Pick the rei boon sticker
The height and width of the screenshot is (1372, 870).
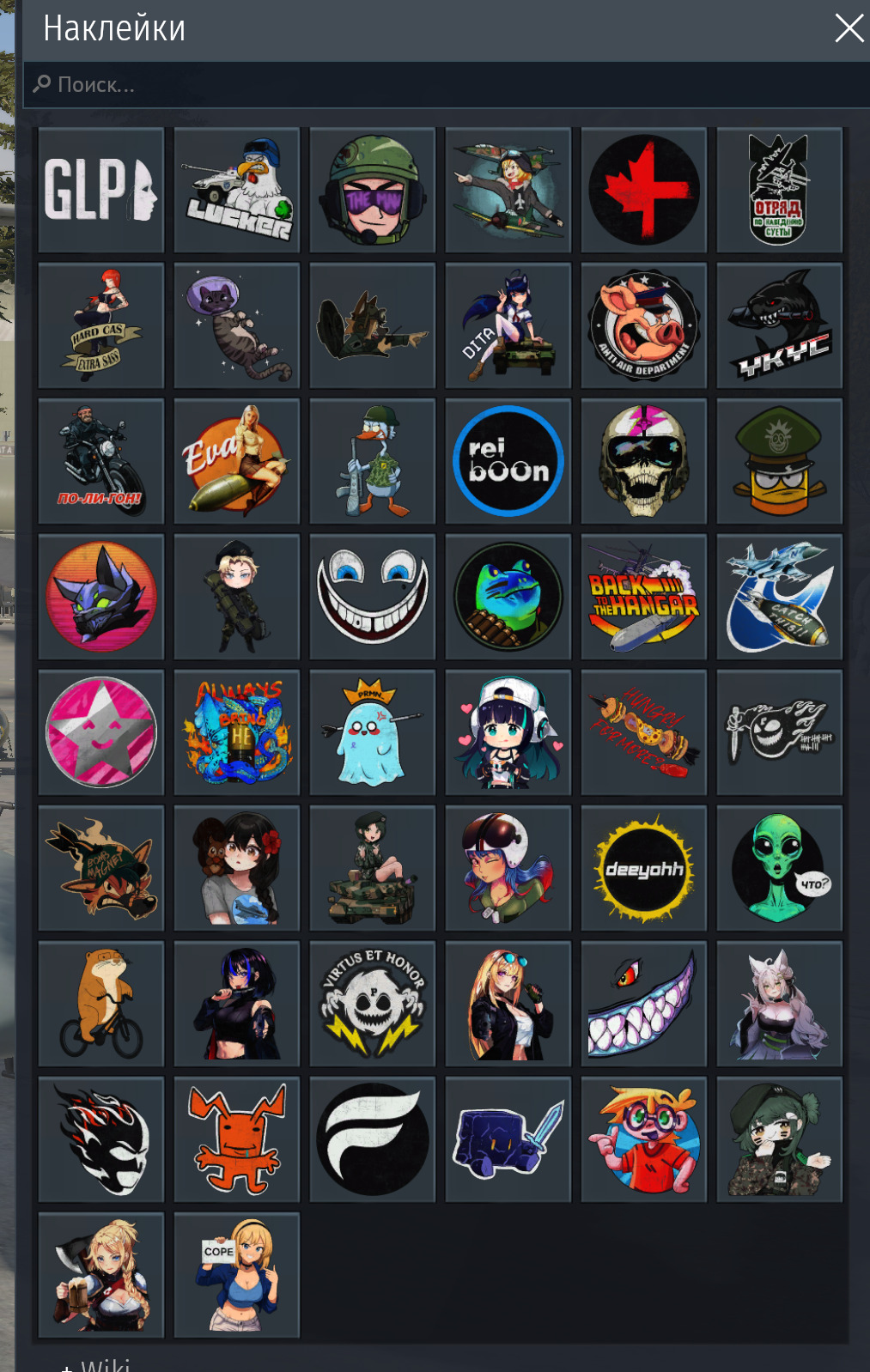(508, 461)
